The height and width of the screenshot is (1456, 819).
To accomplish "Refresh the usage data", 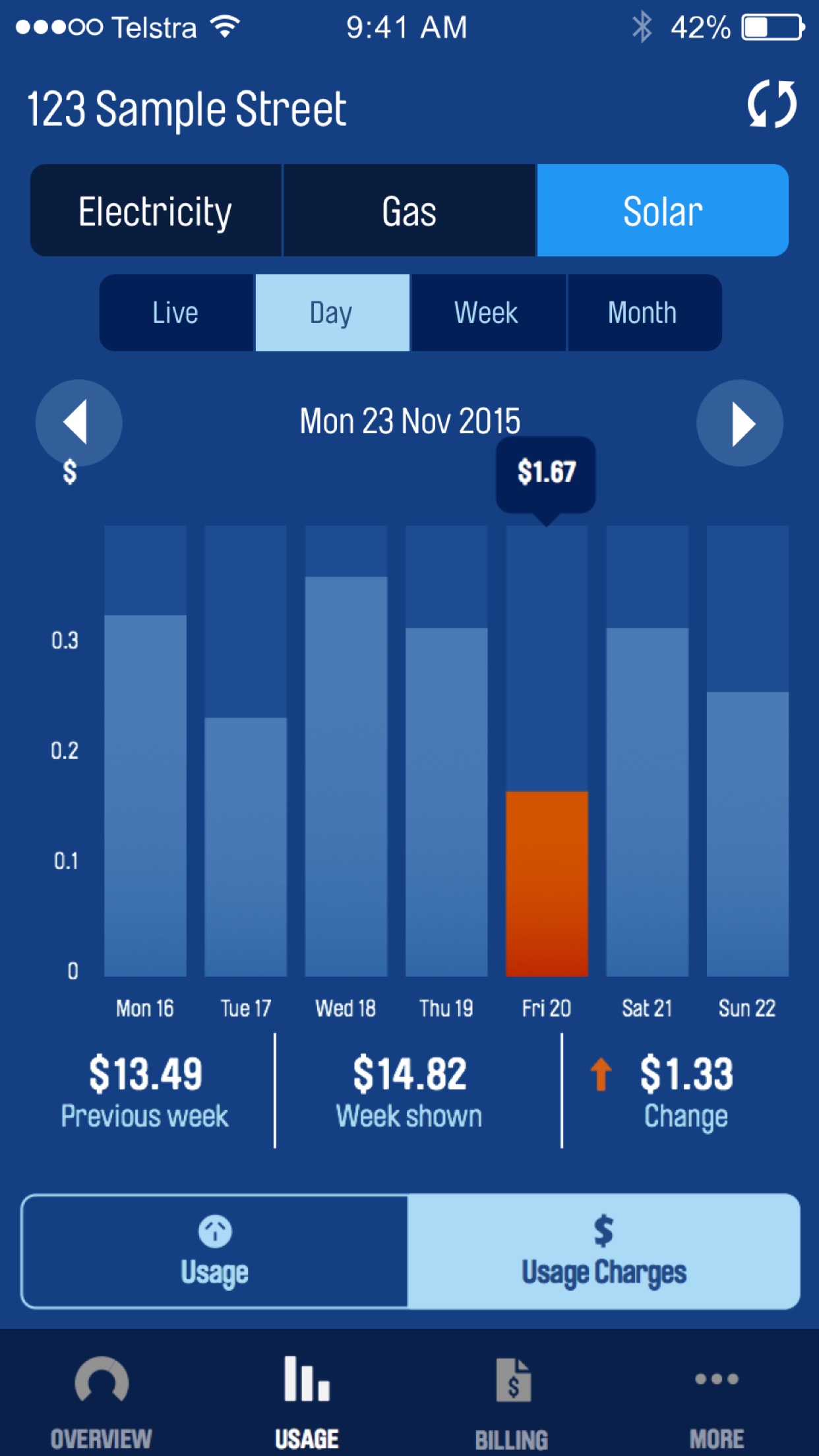I will (772, 105).
